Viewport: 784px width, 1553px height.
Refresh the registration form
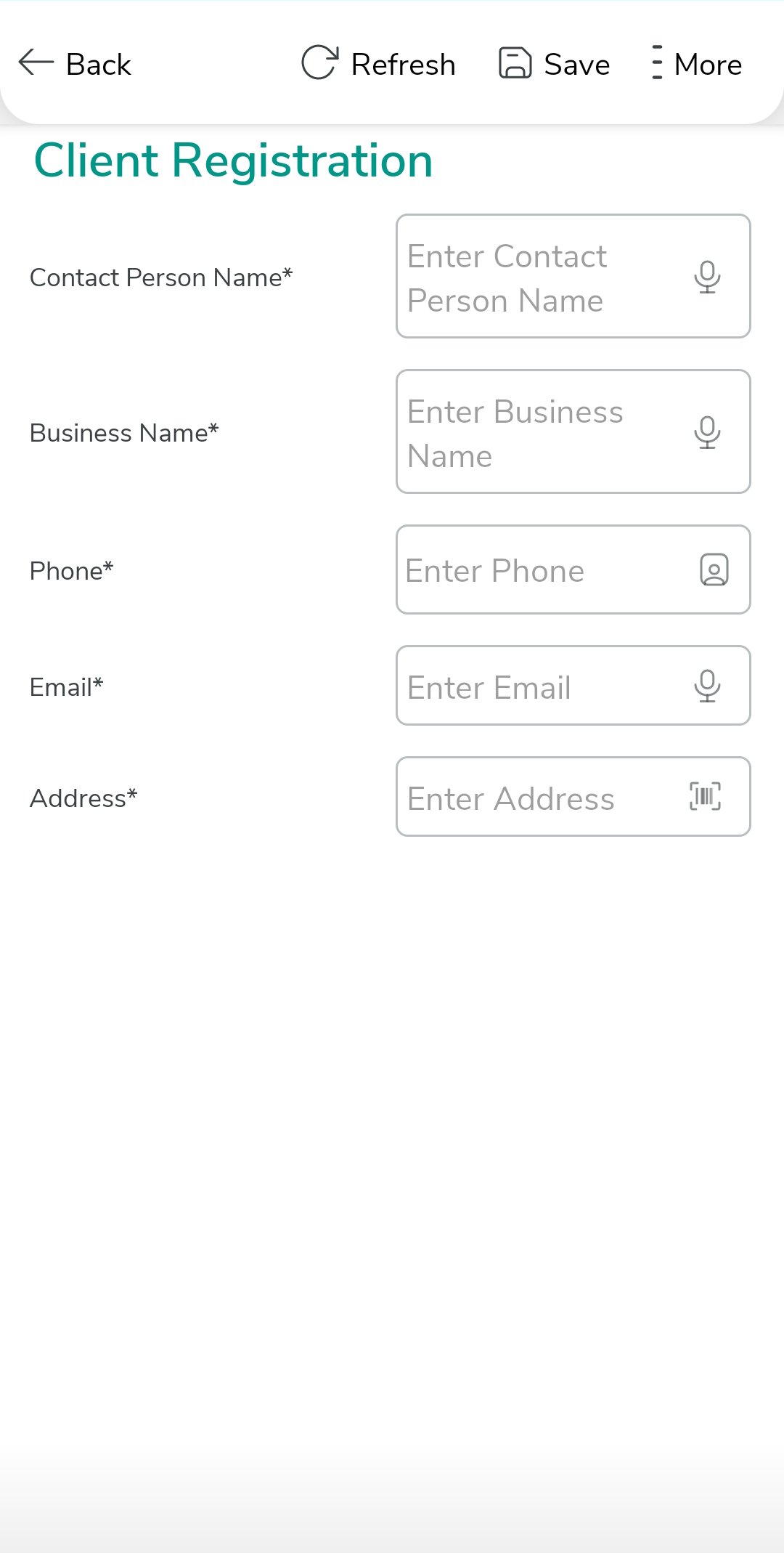378,64
